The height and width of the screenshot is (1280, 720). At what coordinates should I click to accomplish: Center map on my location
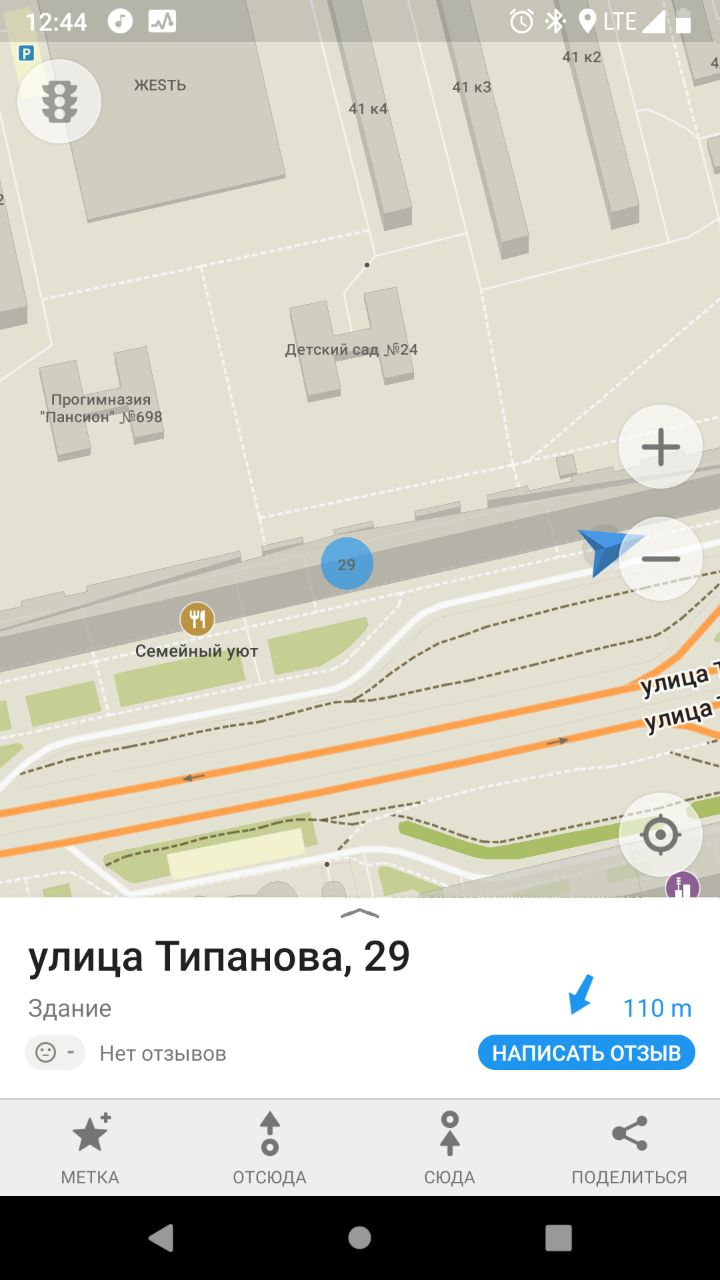tap(660, 834)
